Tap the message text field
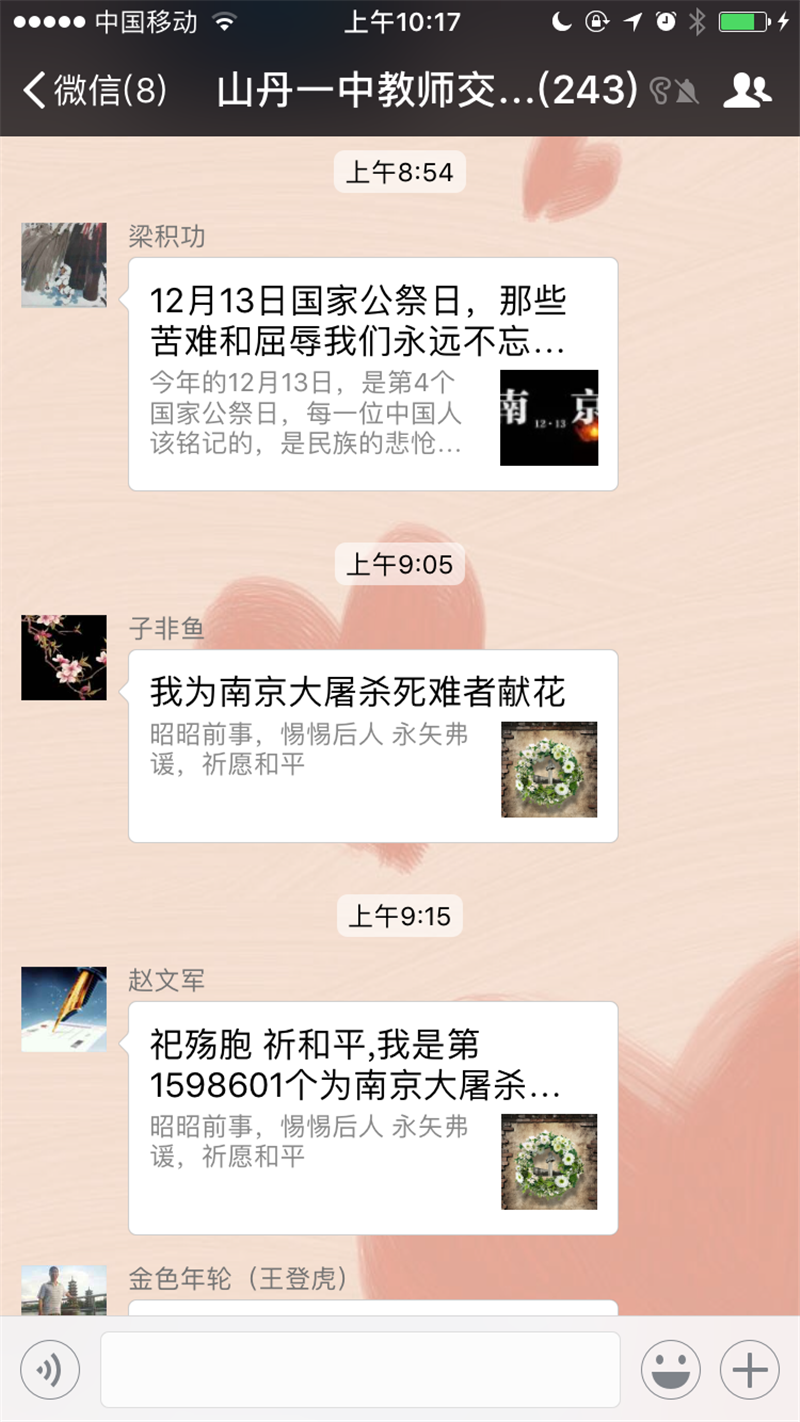This screenshot has height=1422, width=800. pos(360,1369)
